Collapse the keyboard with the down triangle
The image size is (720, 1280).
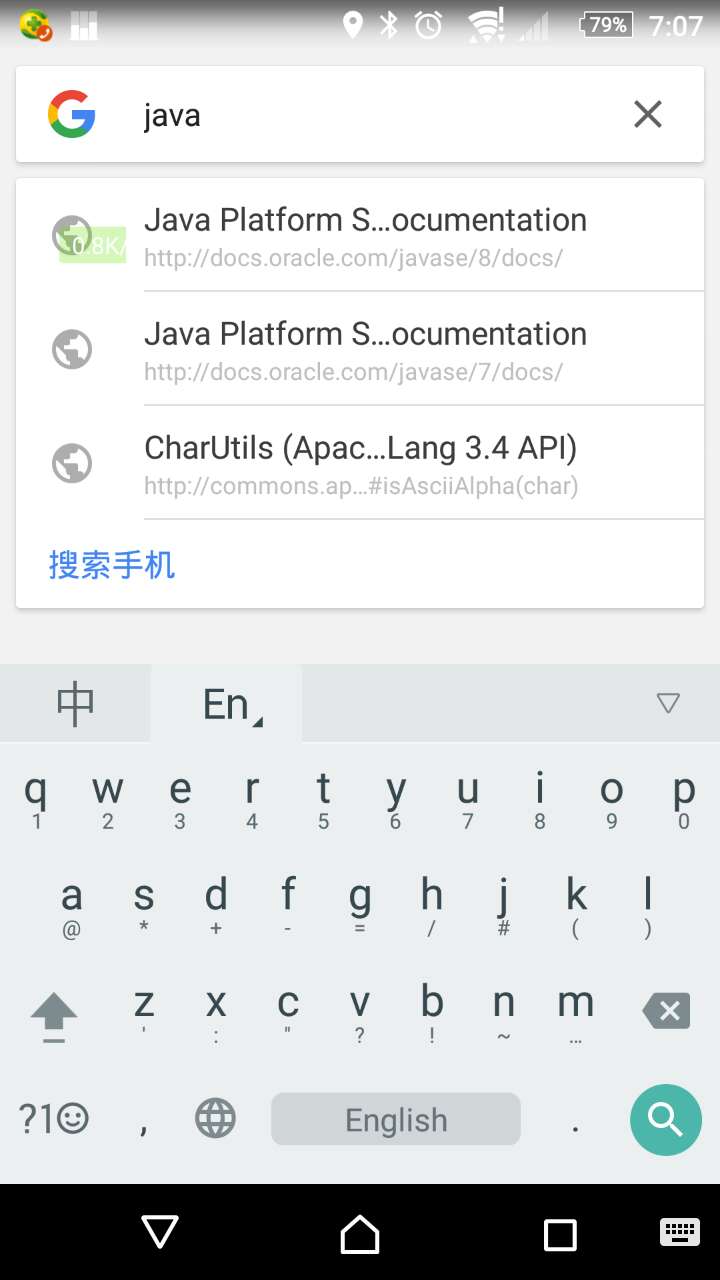(668, 703)
